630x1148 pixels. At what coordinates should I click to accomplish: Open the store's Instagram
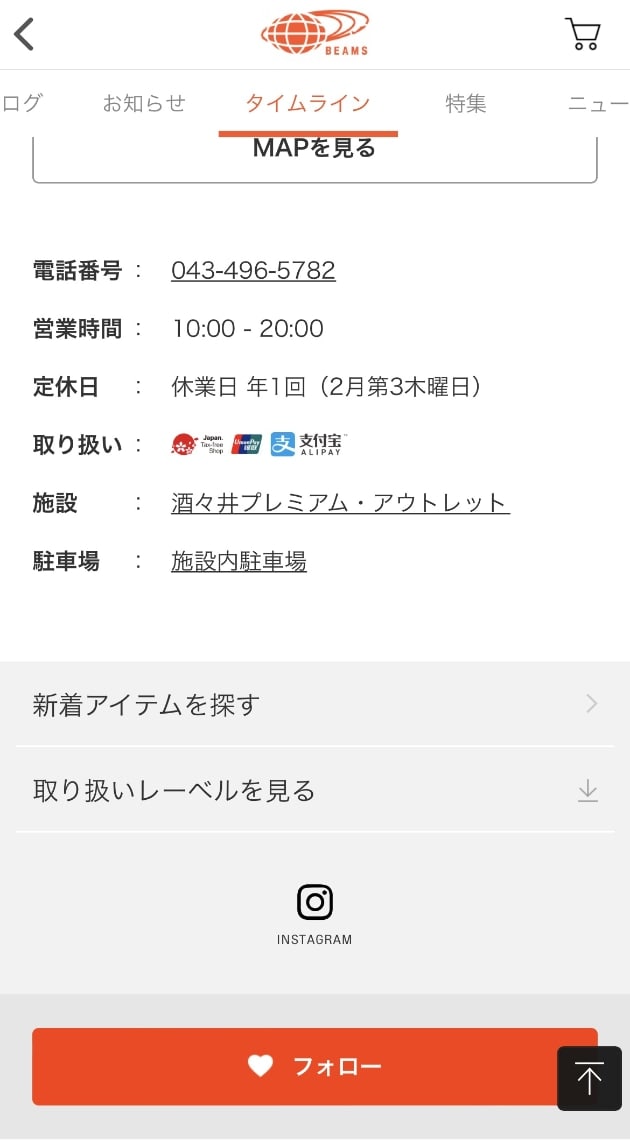[314, 912]
